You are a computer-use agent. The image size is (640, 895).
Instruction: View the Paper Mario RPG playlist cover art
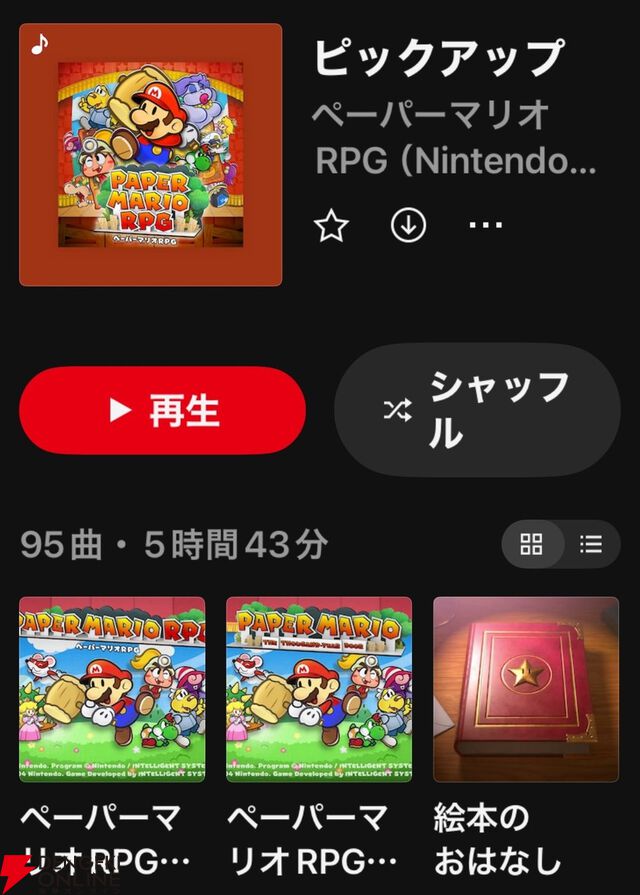coord(150,155)
